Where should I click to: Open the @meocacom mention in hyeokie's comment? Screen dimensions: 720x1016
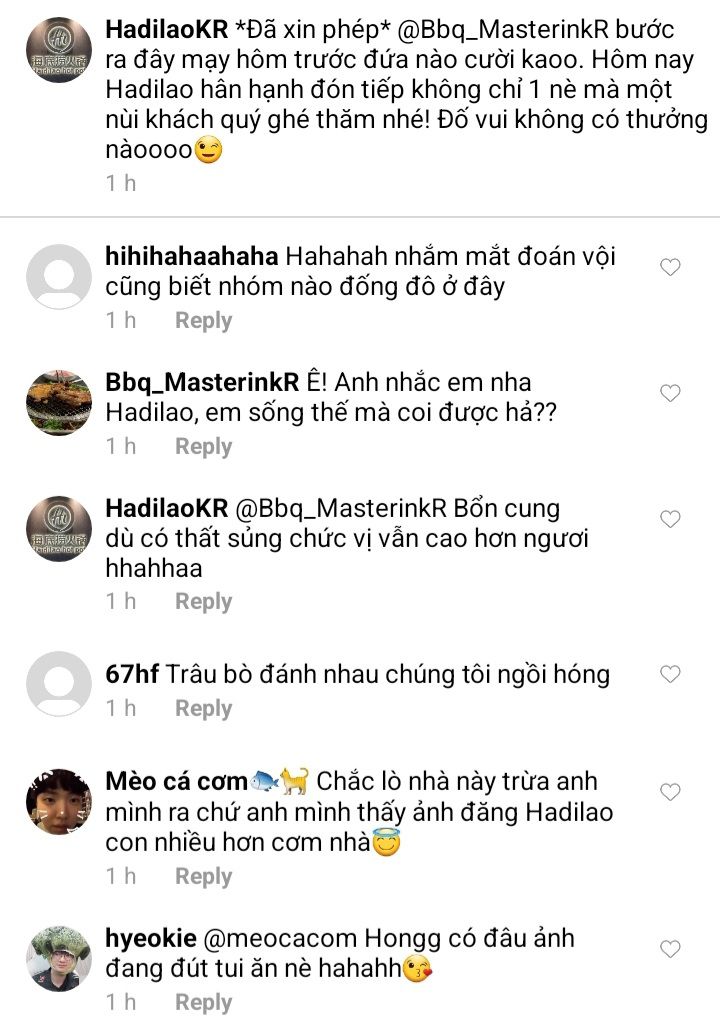pos(280,939)
